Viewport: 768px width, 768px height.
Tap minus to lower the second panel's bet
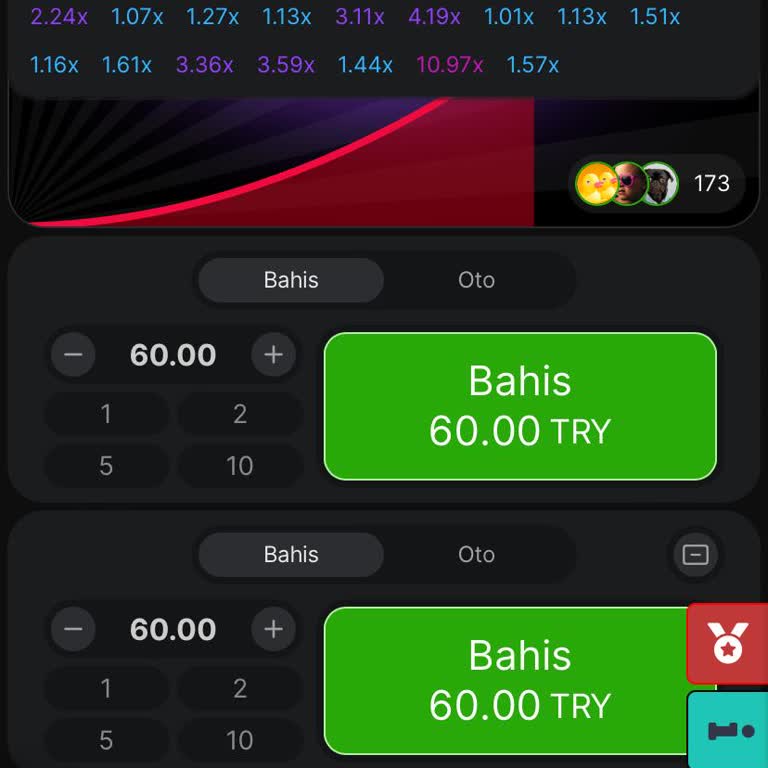click(73, 629)
